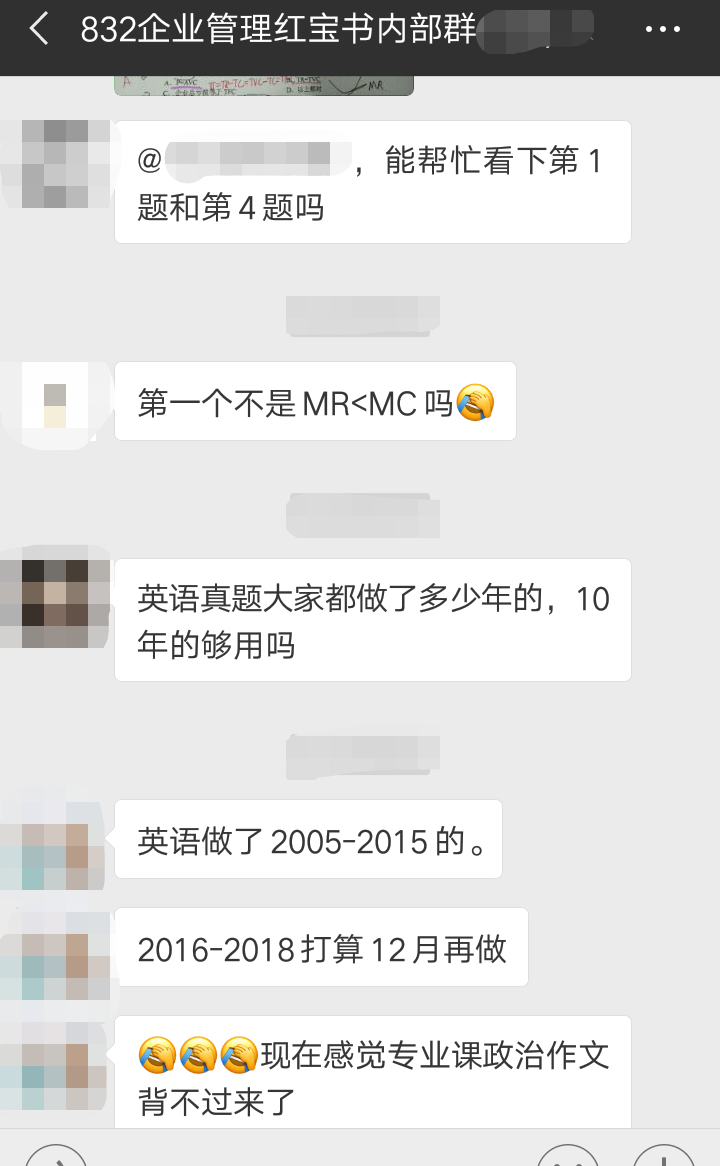Screen dimensions: 720x1166
Task: Open the plus attachment menu
Action: click(x=664, y=1158)
